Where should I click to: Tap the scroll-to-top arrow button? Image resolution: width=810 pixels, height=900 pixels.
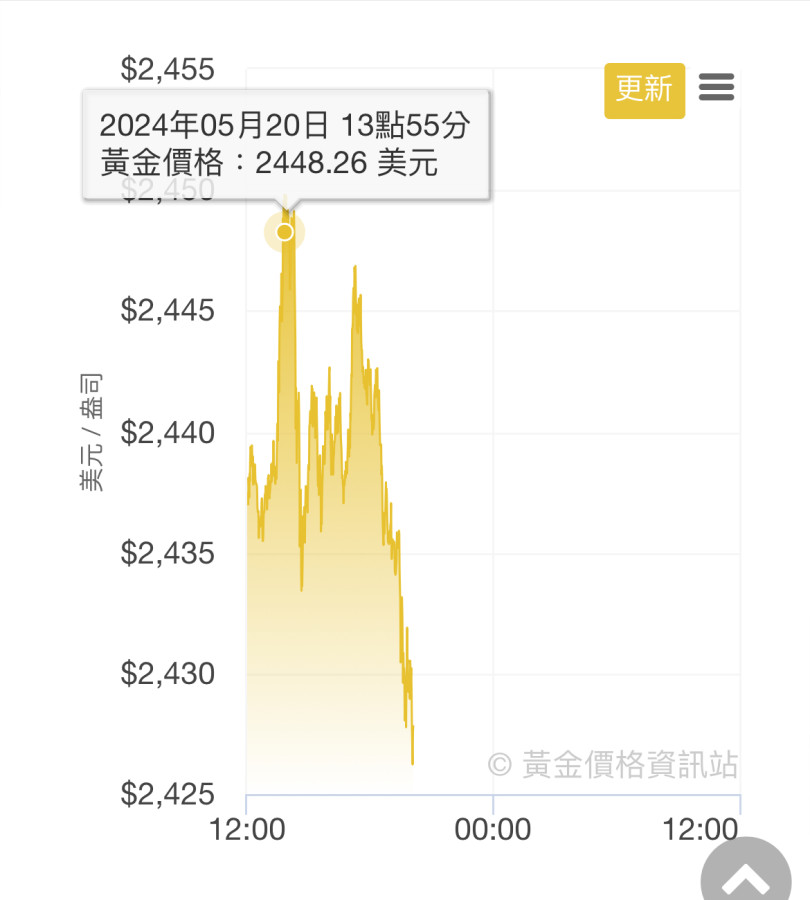[x=745, y=876]
